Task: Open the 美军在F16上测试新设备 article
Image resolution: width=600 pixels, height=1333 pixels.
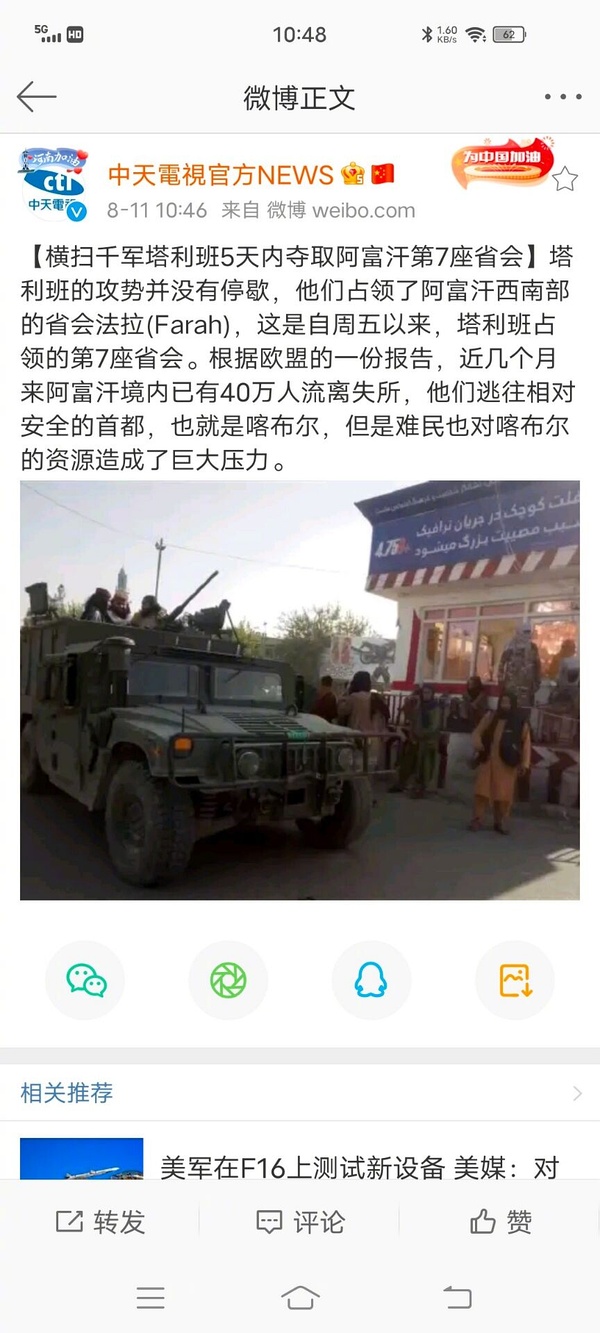Action: (x=359, y=1167)
